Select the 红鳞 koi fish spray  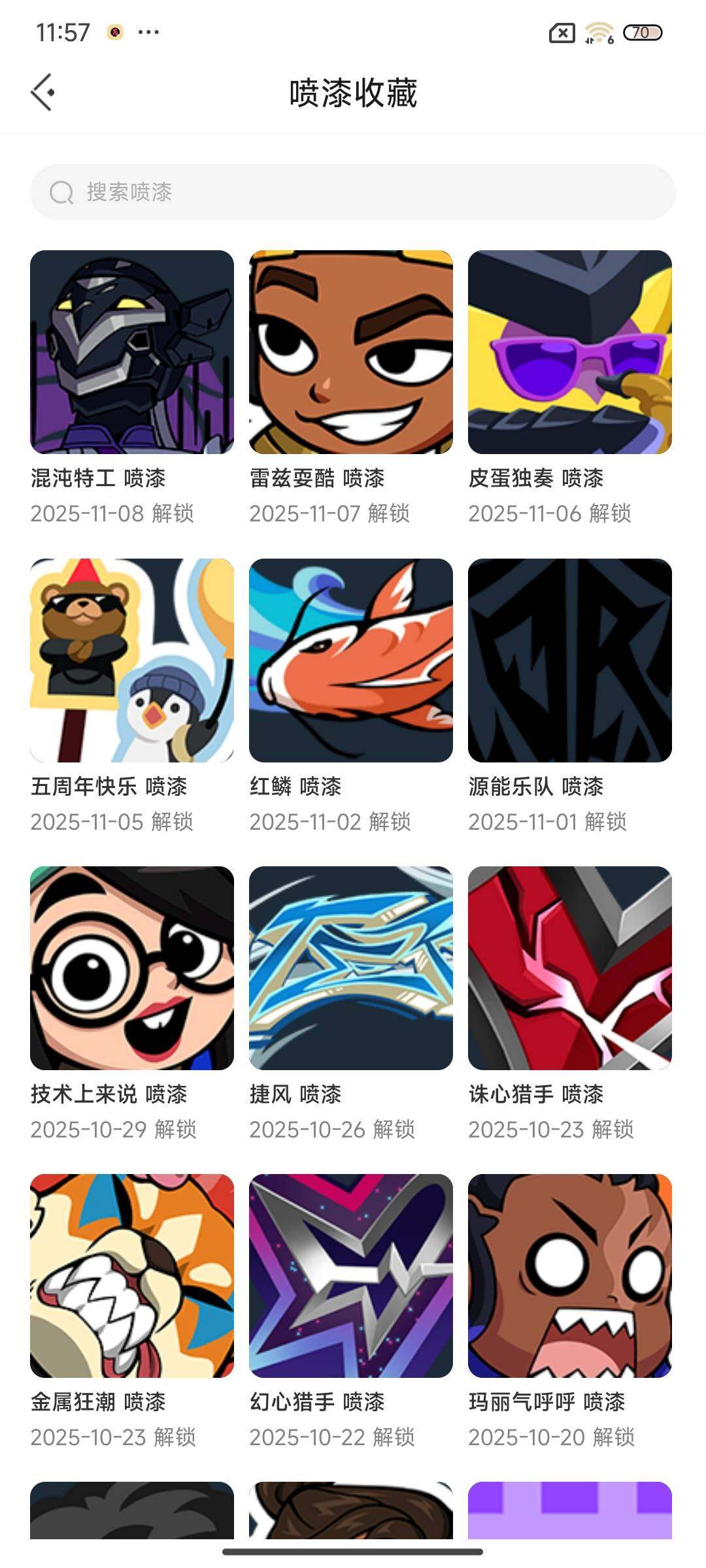pos(351,660)
